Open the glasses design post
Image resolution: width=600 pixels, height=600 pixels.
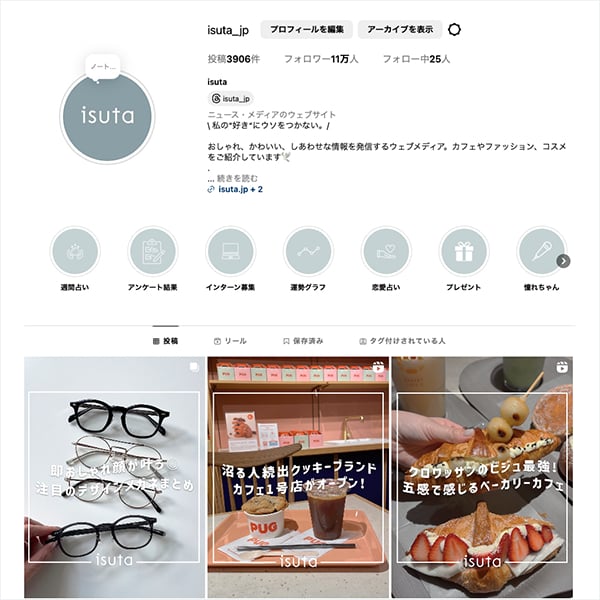113,477
